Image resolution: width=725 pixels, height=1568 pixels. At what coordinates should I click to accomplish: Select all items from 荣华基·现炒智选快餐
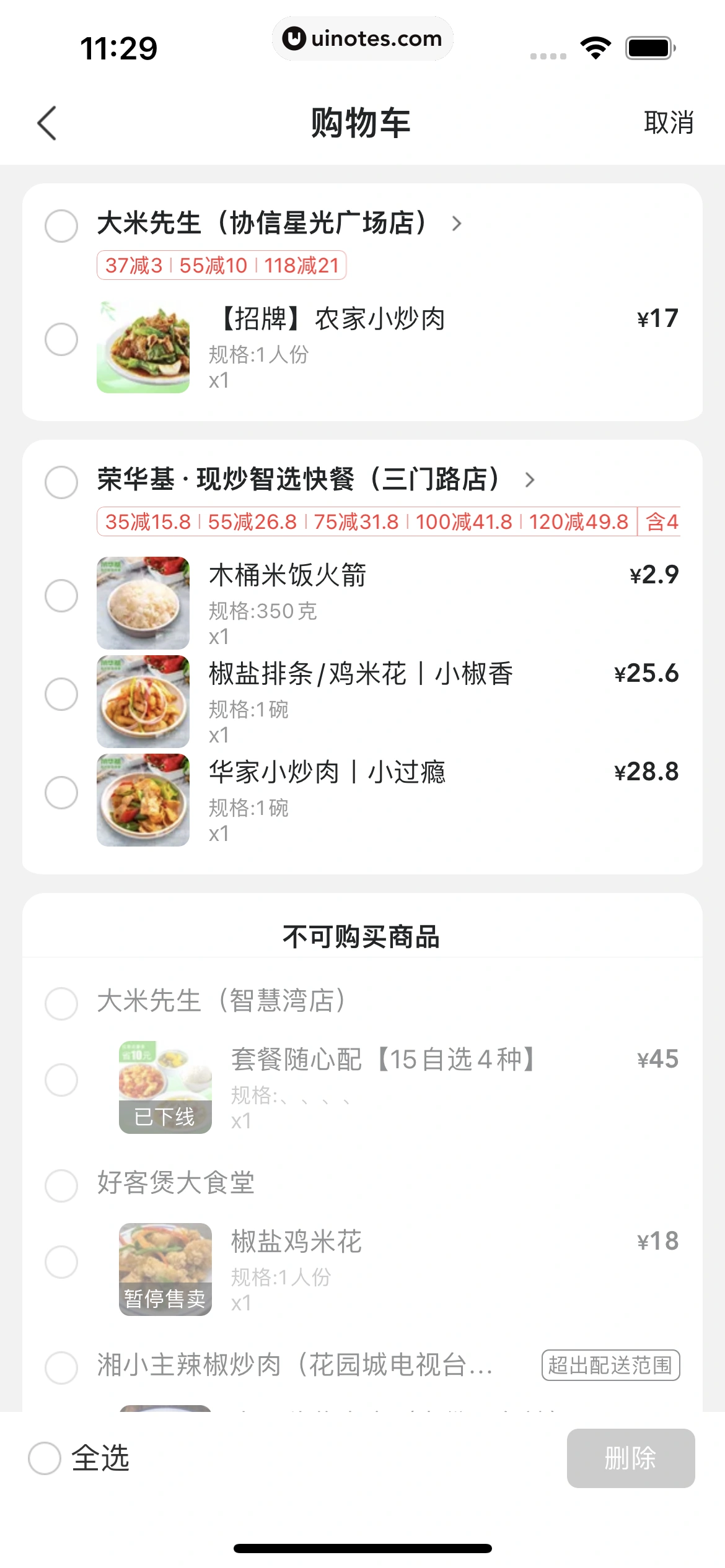(x=61, y=482)
